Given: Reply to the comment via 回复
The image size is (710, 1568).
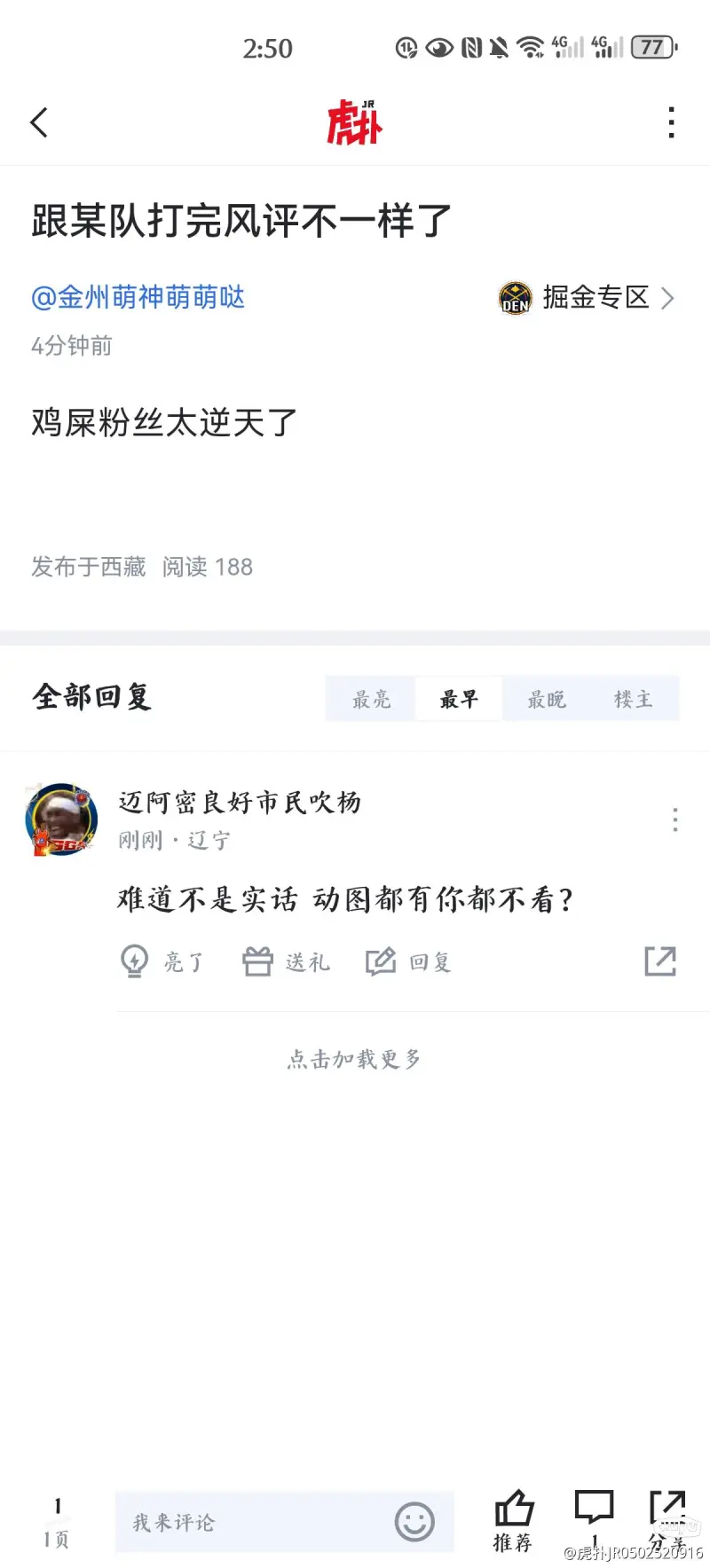Looking at the screenshot, I should click(x=409, y=961).
